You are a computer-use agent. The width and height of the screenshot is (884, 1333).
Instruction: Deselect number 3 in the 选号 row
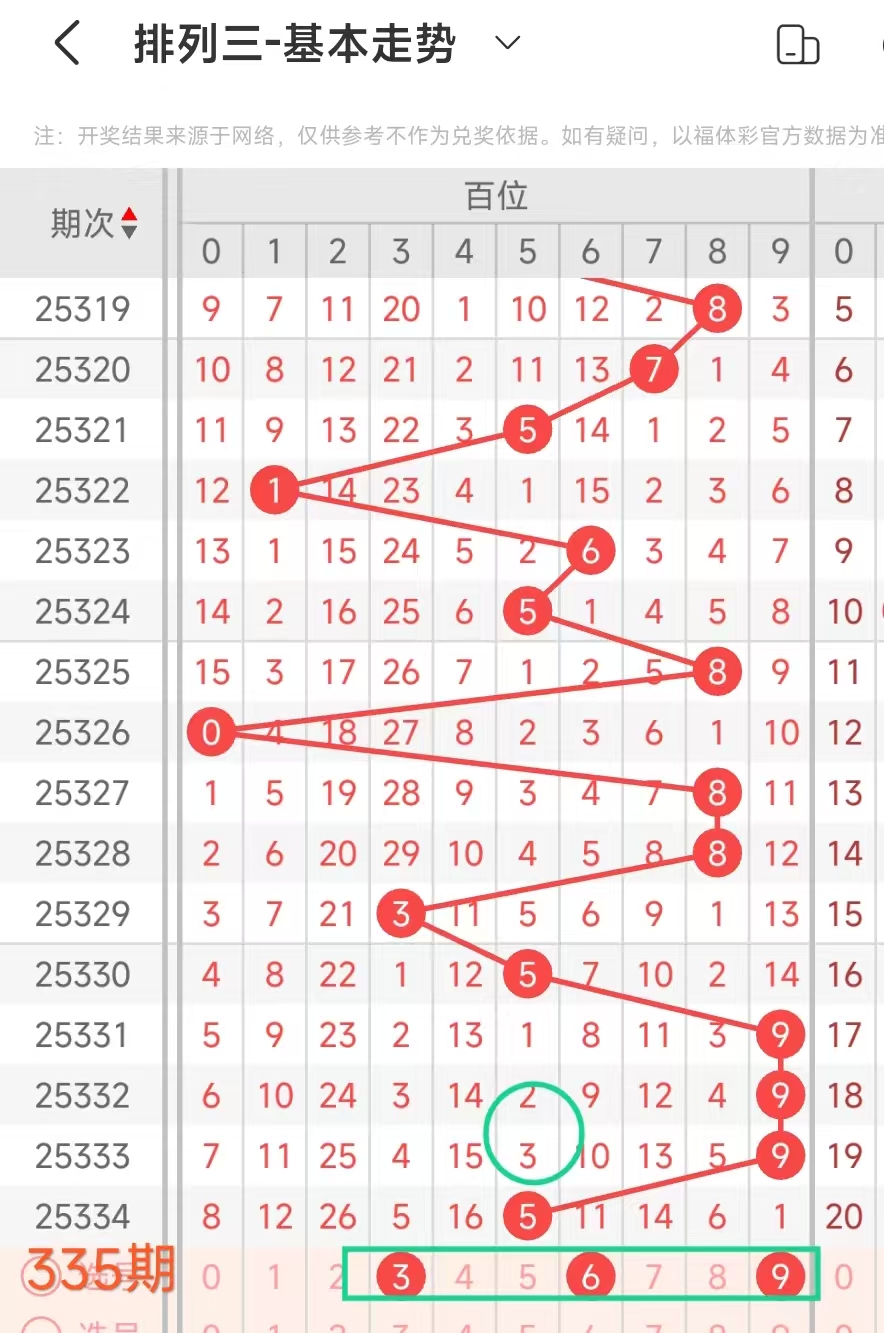click(x=401, y=1276)
